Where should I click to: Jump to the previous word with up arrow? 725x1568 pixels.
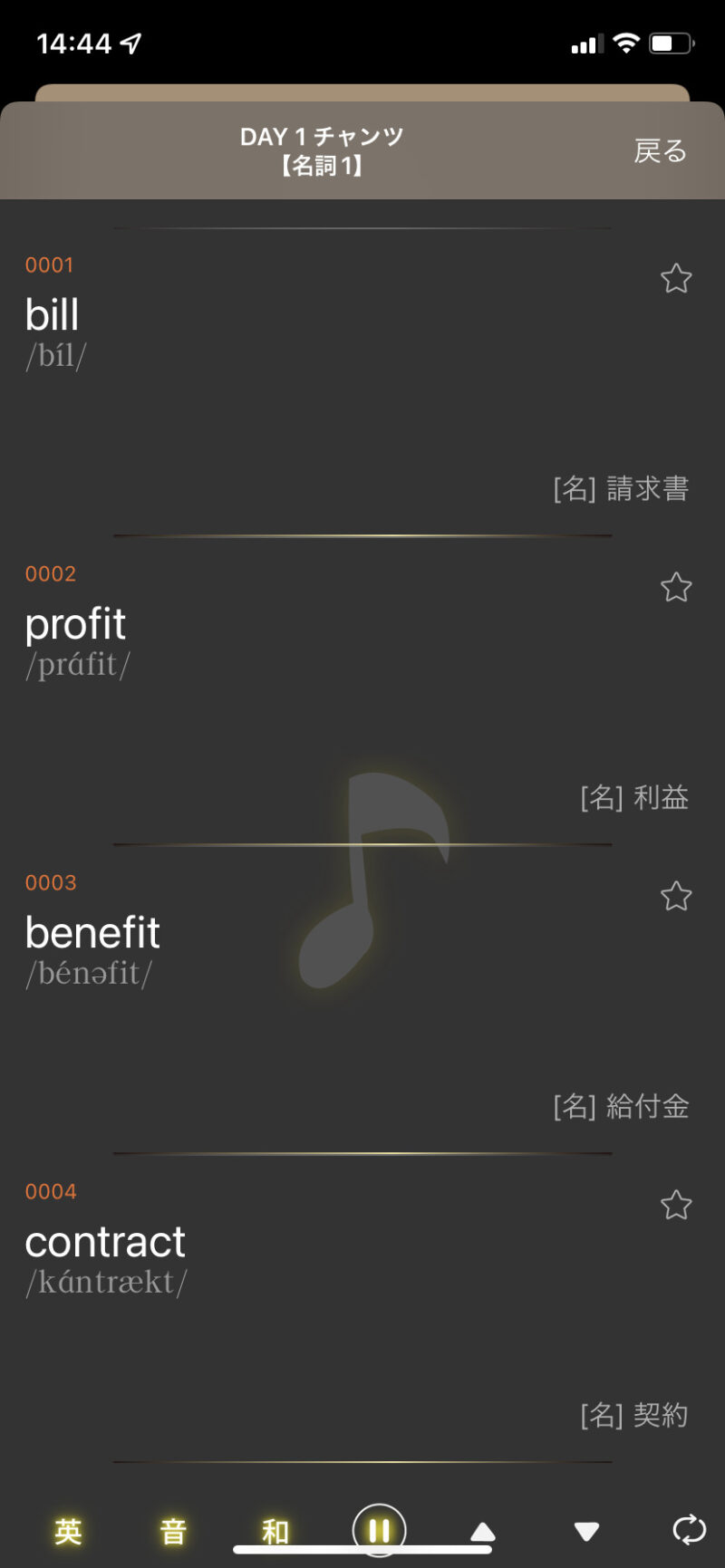483,1531
